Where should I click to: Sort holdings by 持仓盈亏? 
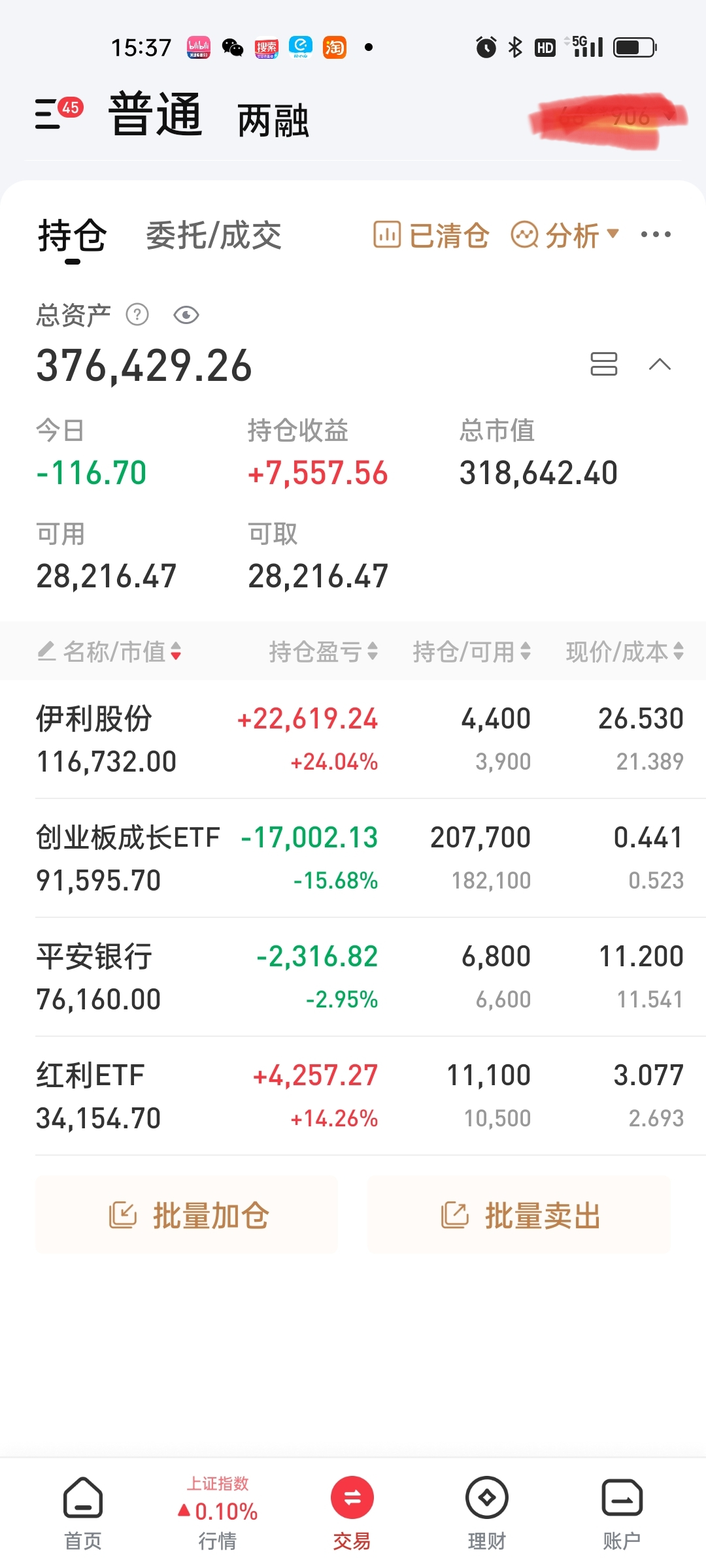[x=323, y=651]
